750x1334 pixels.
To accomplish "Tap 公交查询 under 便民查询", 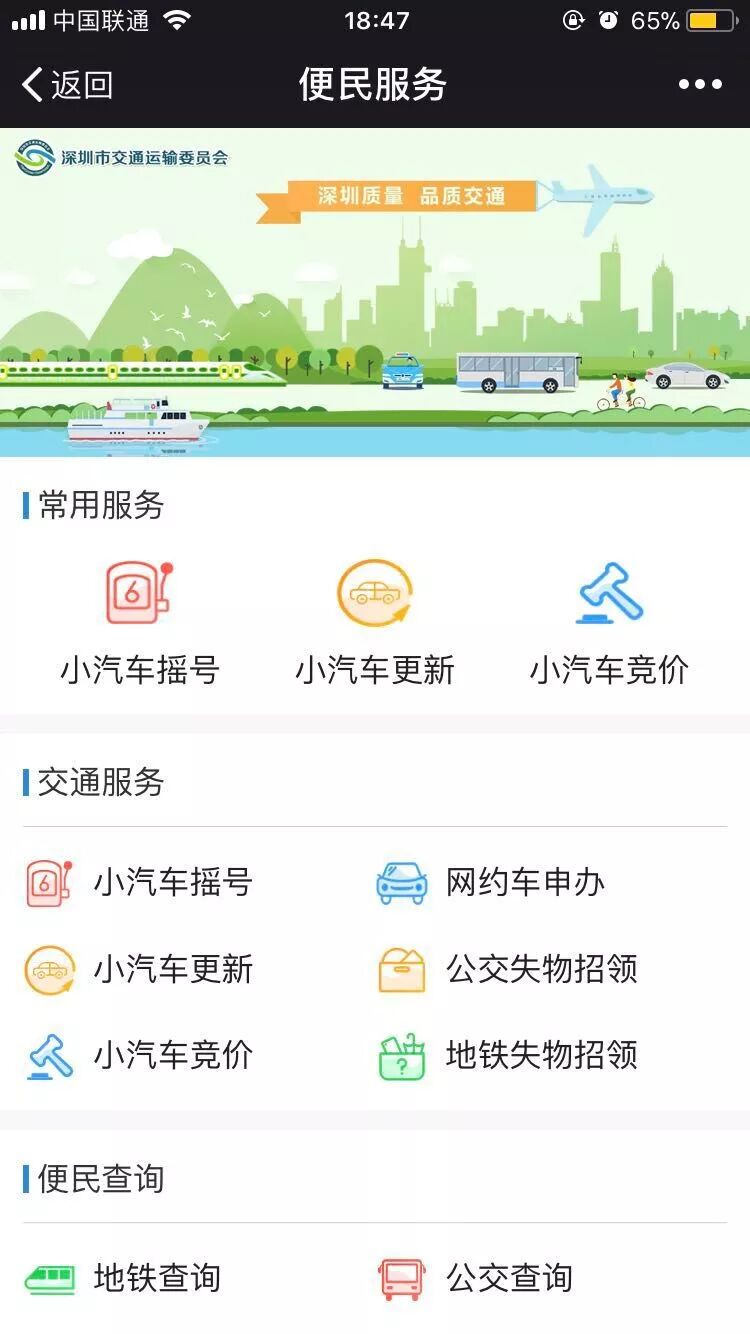I will [x=475, y=1278].
